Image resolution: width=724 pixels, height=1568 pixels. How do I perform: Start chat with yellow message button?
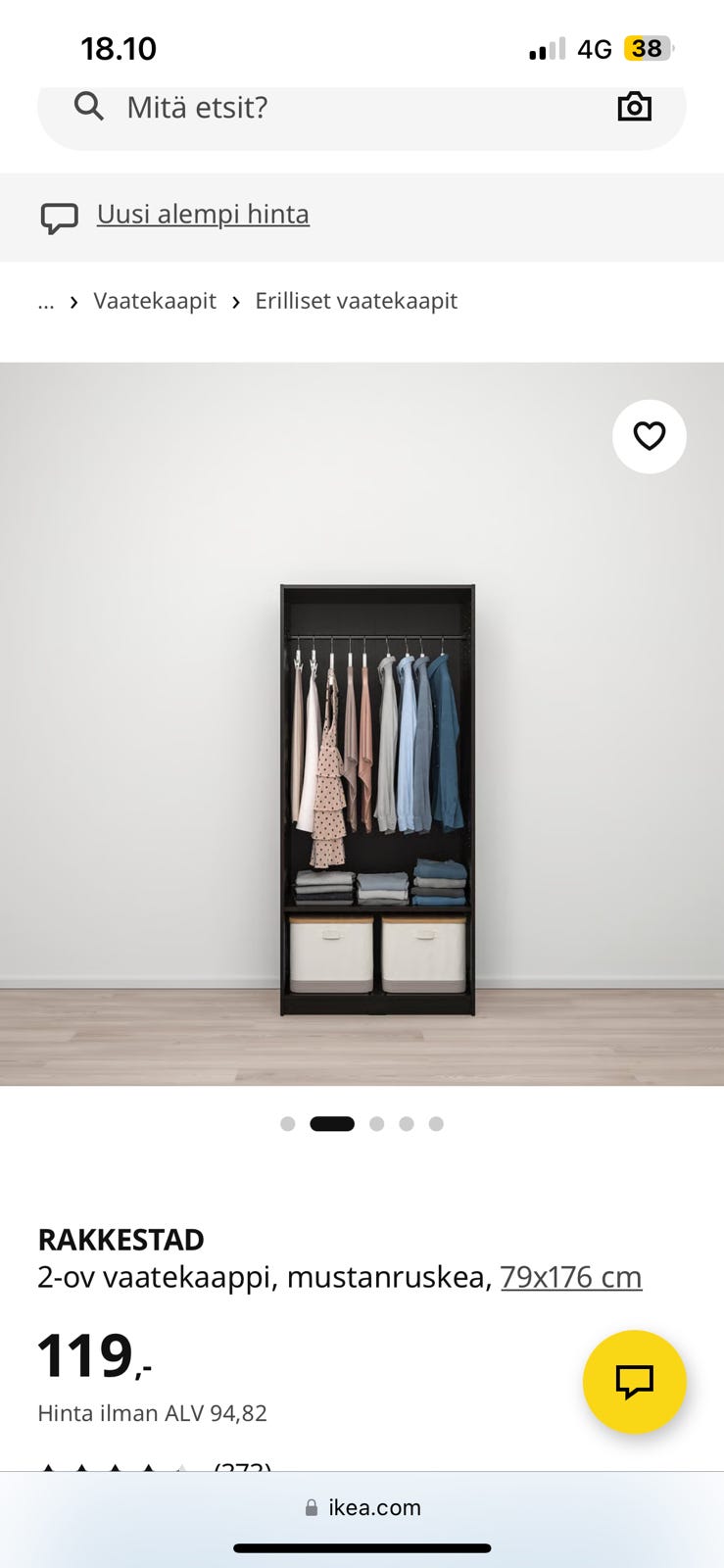click(x=634, y=1382)
